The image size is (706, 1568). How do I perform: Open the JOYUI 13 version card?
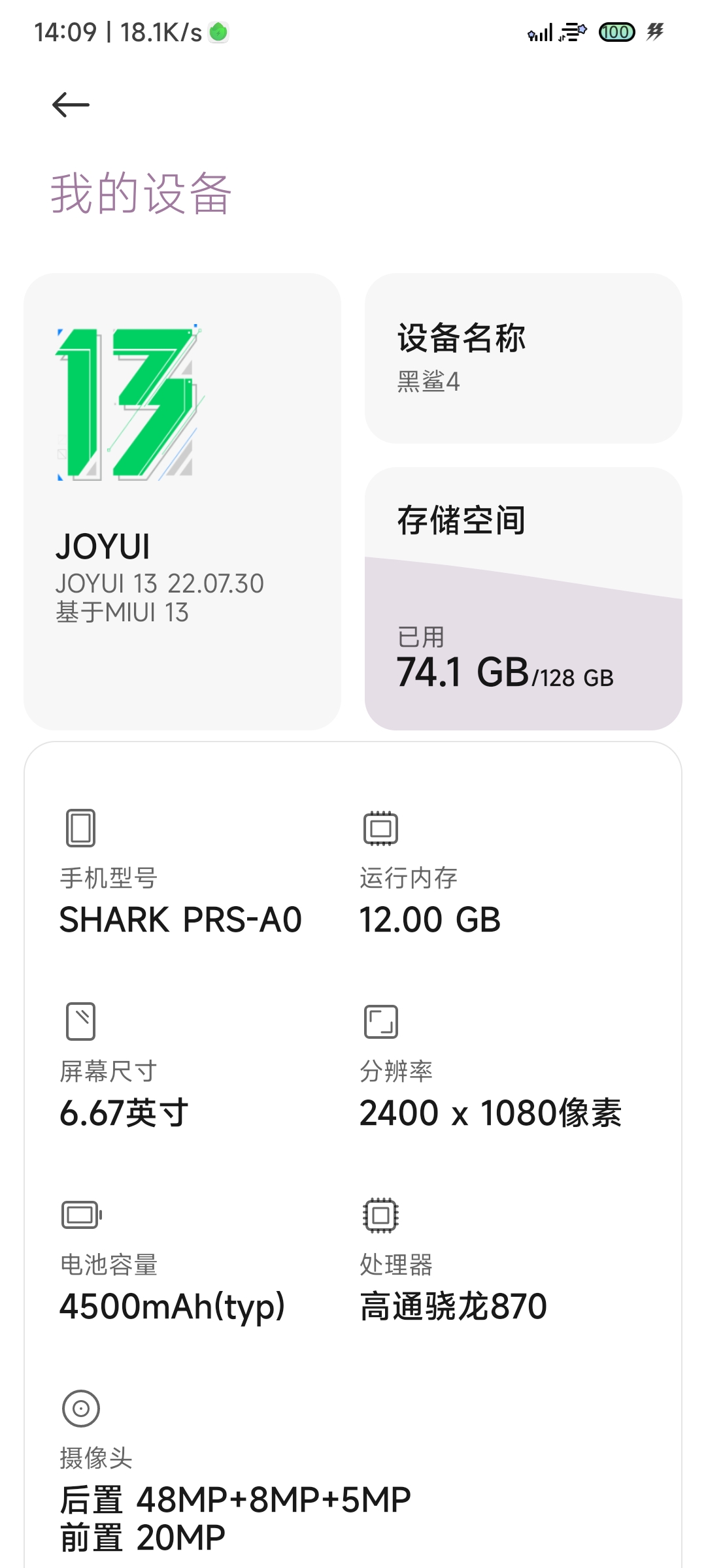pyautogui.click(x=182, y=501)
